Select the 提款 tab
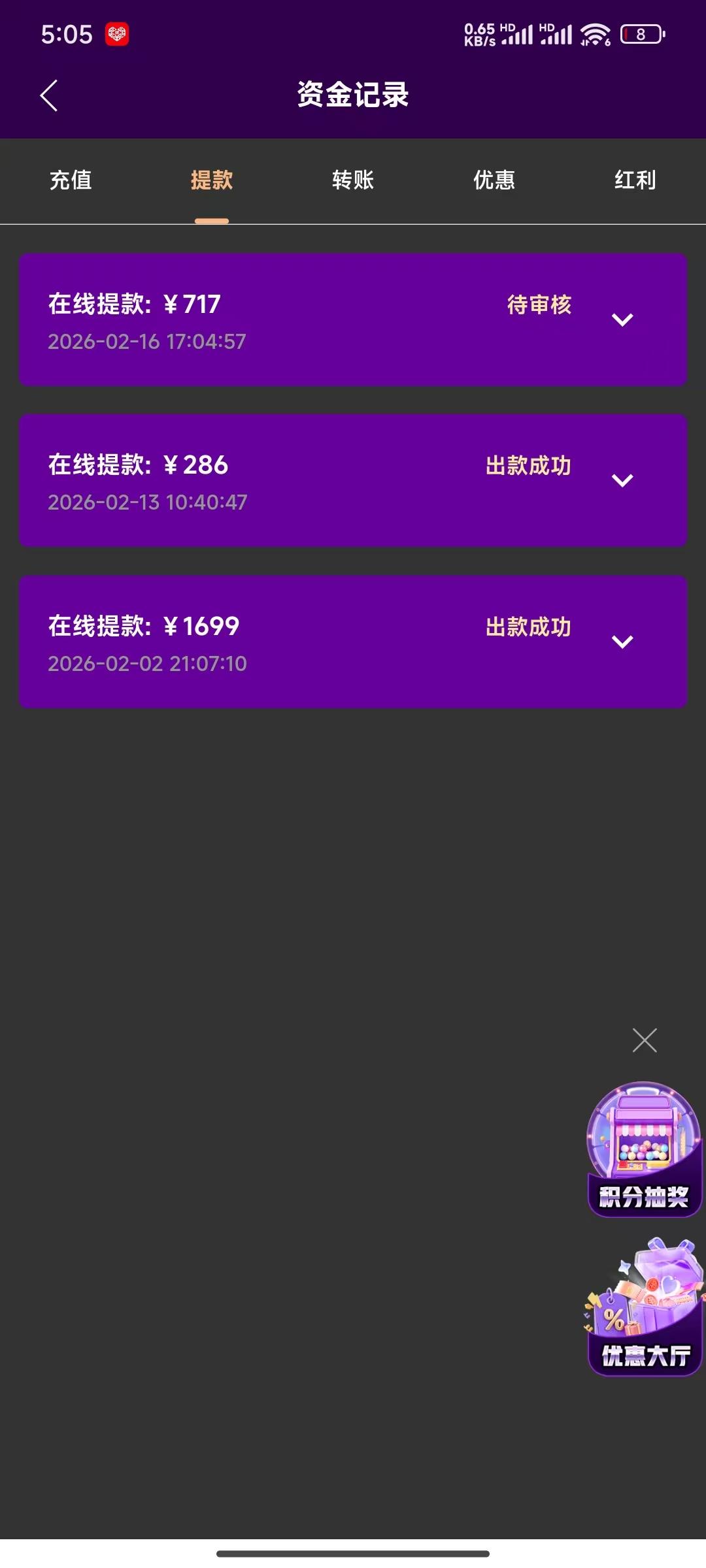Screen dimensions: 706x1568 coord(212,180)
